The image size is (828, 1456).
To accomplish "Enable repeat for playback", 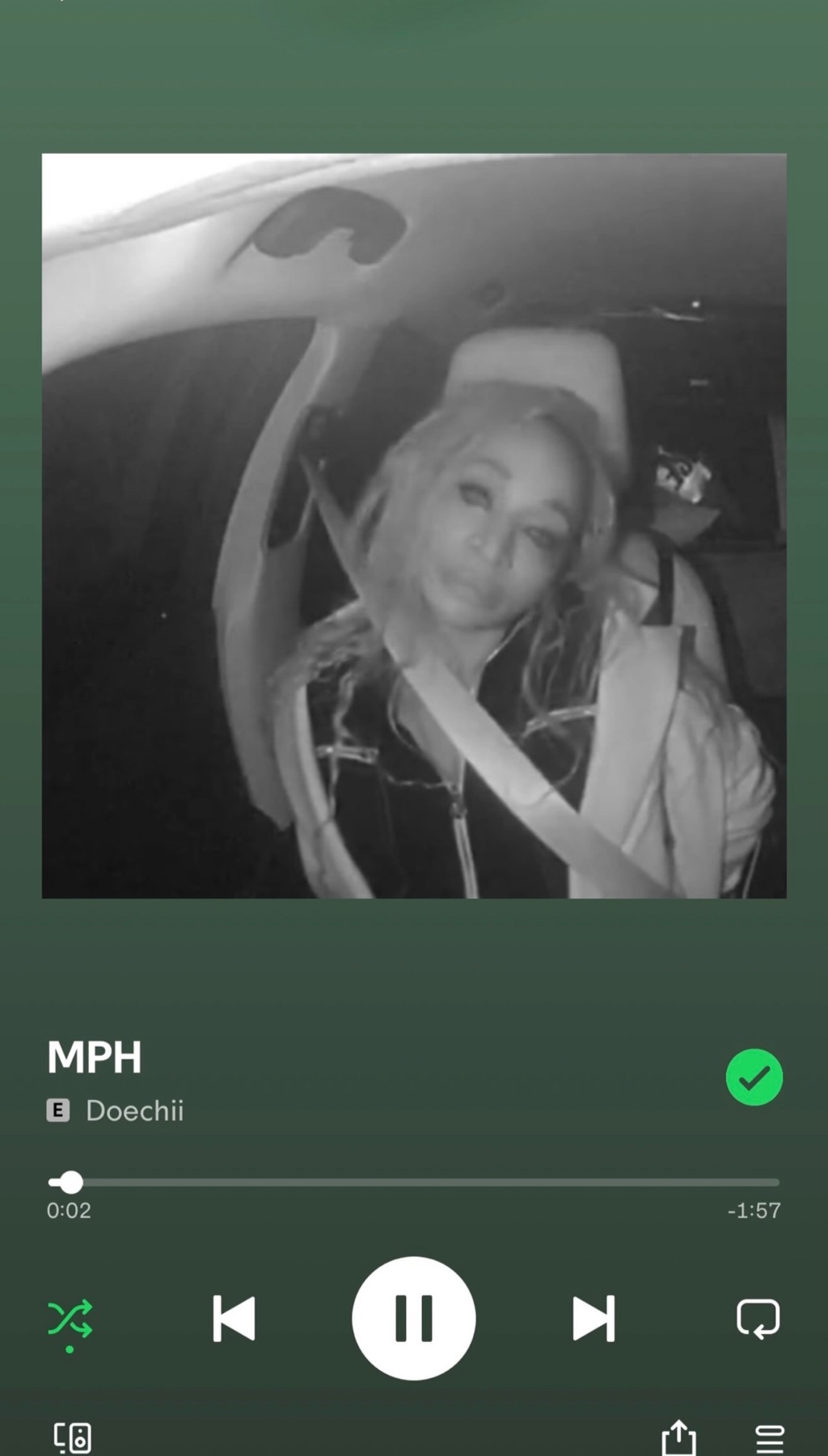I will click(x=758, y=1318).
